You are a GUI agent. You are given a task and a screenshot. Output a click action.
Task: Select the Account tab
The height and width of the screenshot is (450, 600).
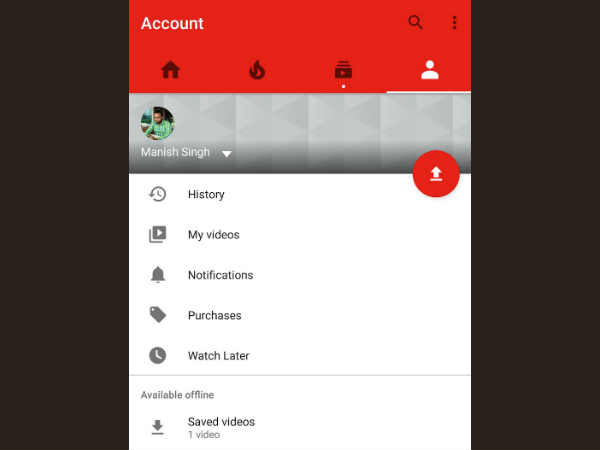pos(429,70)
